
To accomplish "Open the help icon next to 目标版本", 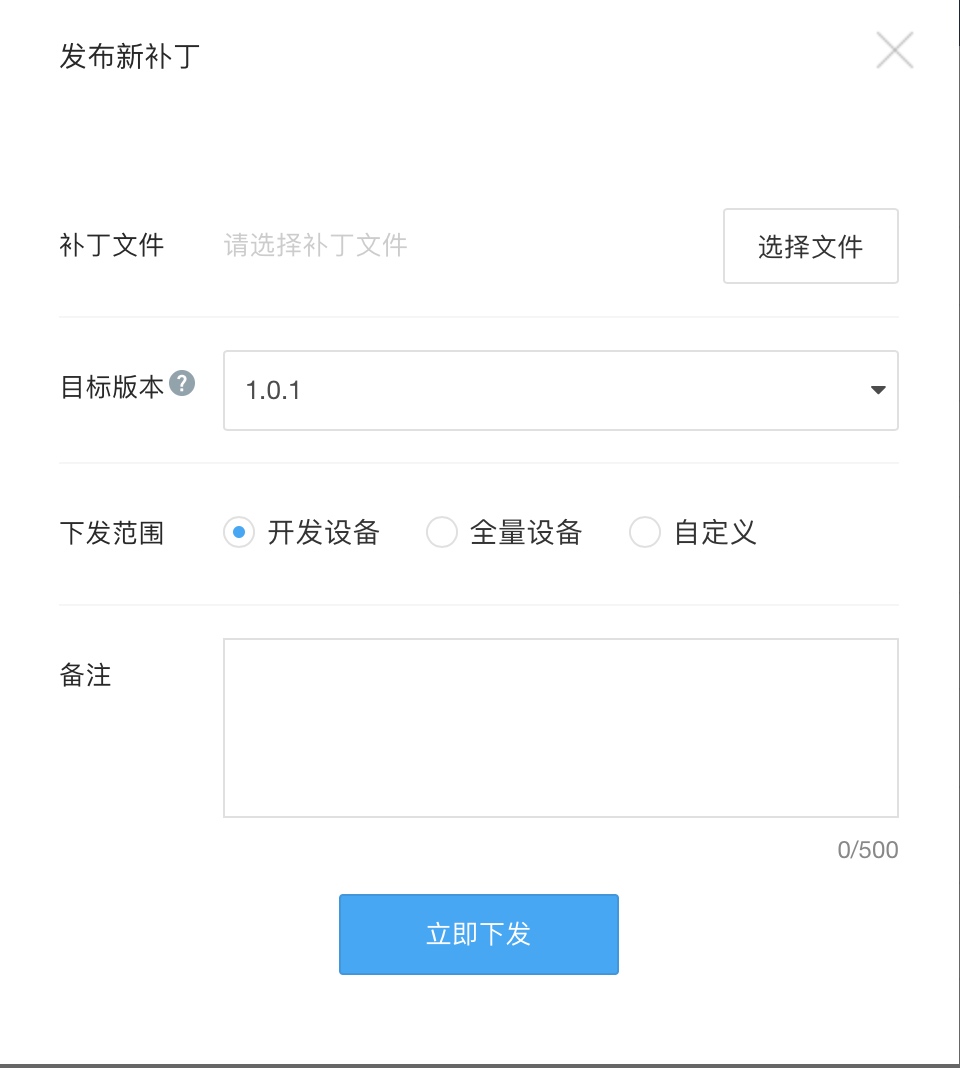I will pos(182,384).
